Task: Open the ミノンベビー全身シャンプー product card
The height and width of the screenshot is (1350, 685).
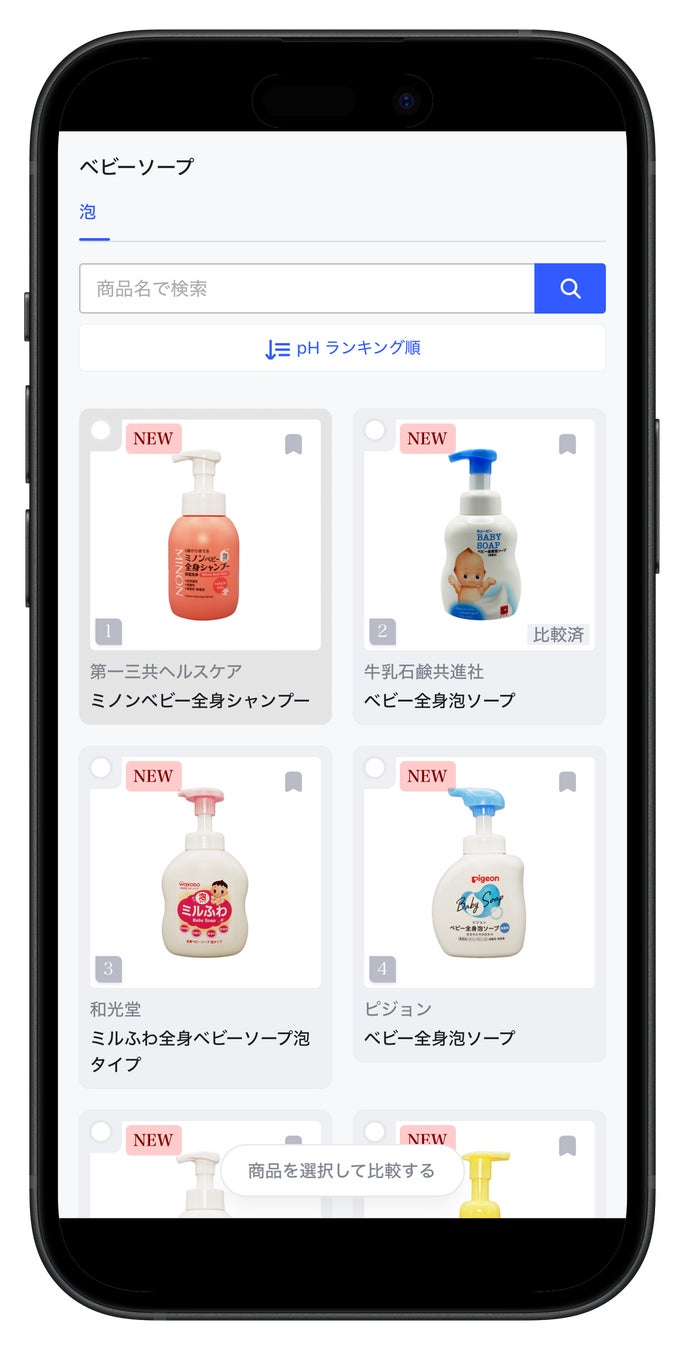Action: pyautogui.click(x=205, y=566)
